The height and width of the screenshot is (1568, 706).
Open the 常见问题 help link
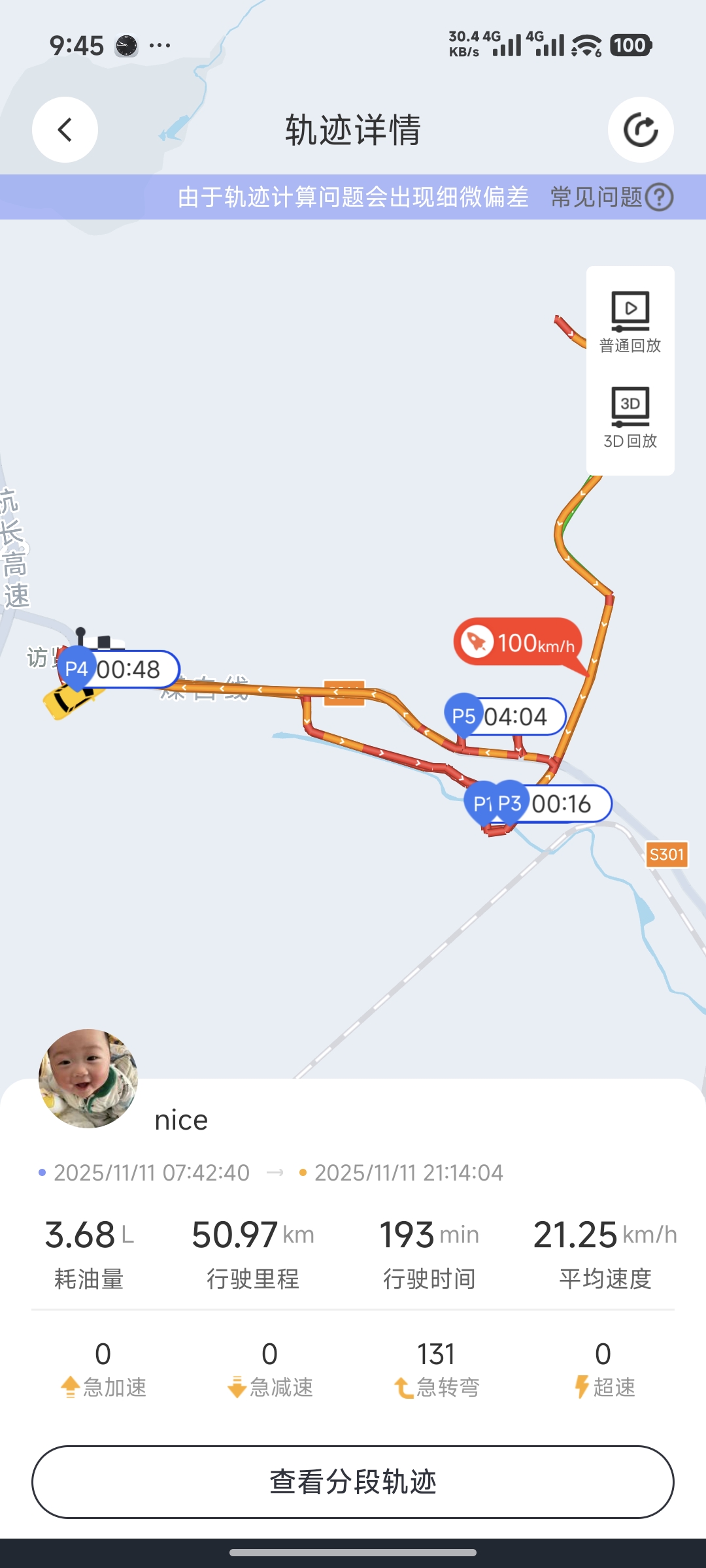(x=611, y=197)
